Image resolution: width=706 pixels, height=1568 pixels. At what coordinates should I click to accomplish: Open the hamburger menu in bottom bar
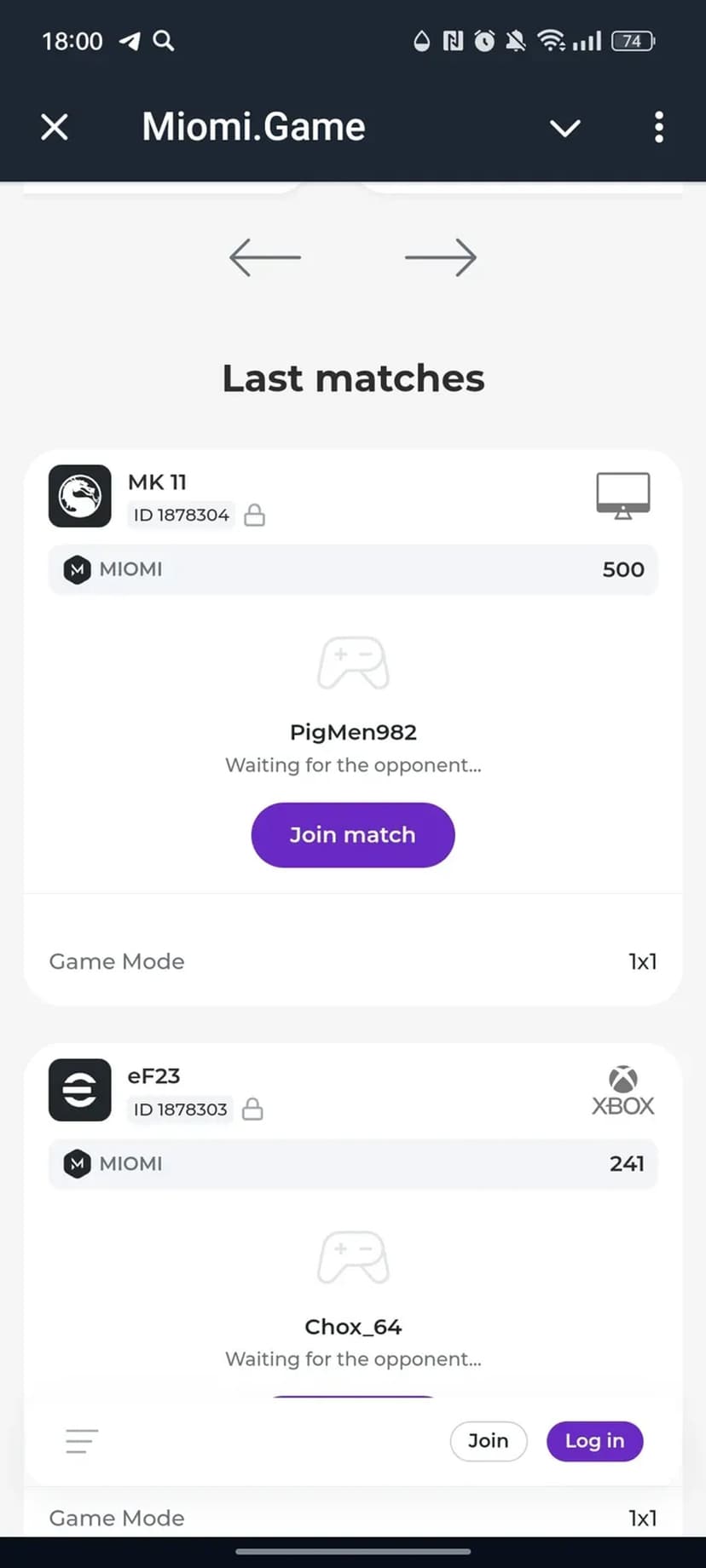tap(82, 1441)
